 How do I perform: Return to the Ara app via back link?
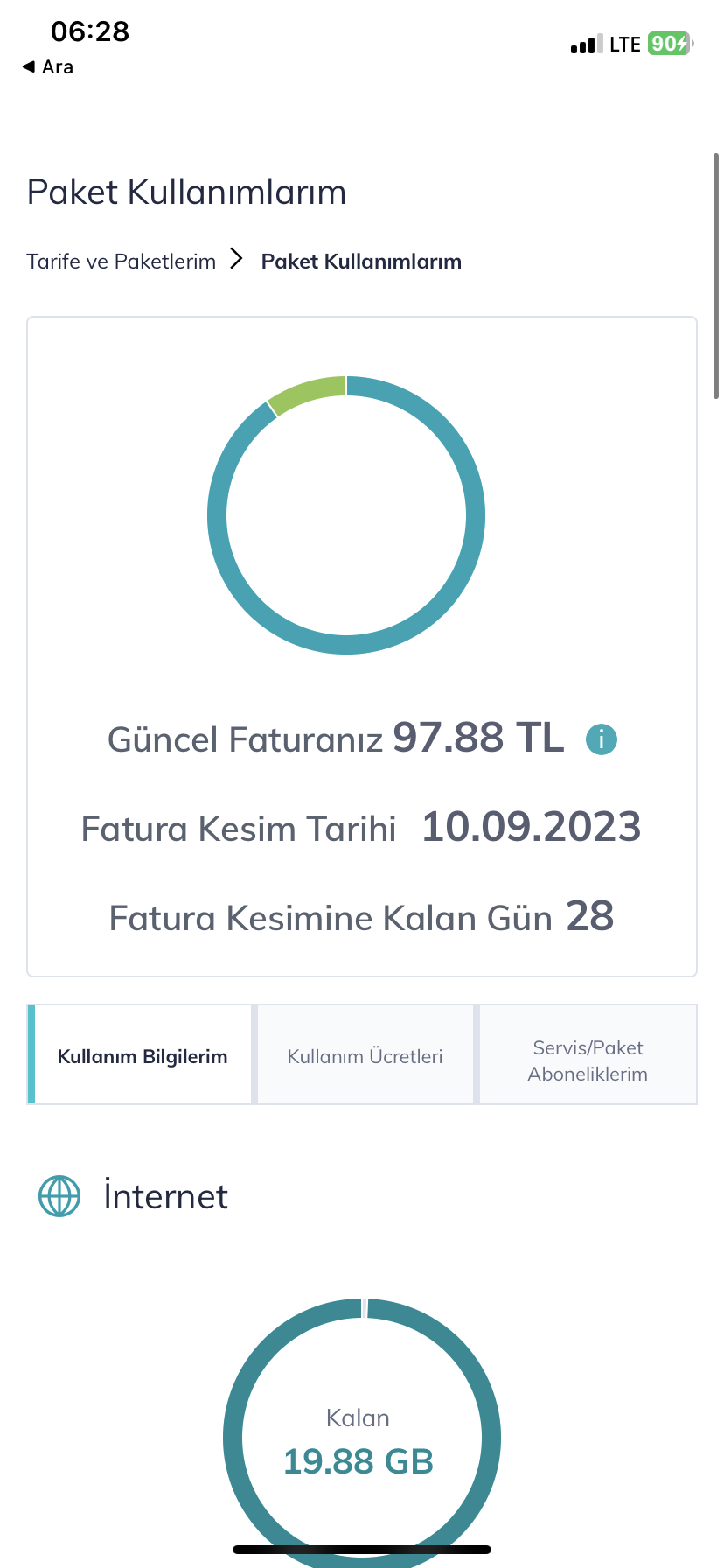point(48,67)
